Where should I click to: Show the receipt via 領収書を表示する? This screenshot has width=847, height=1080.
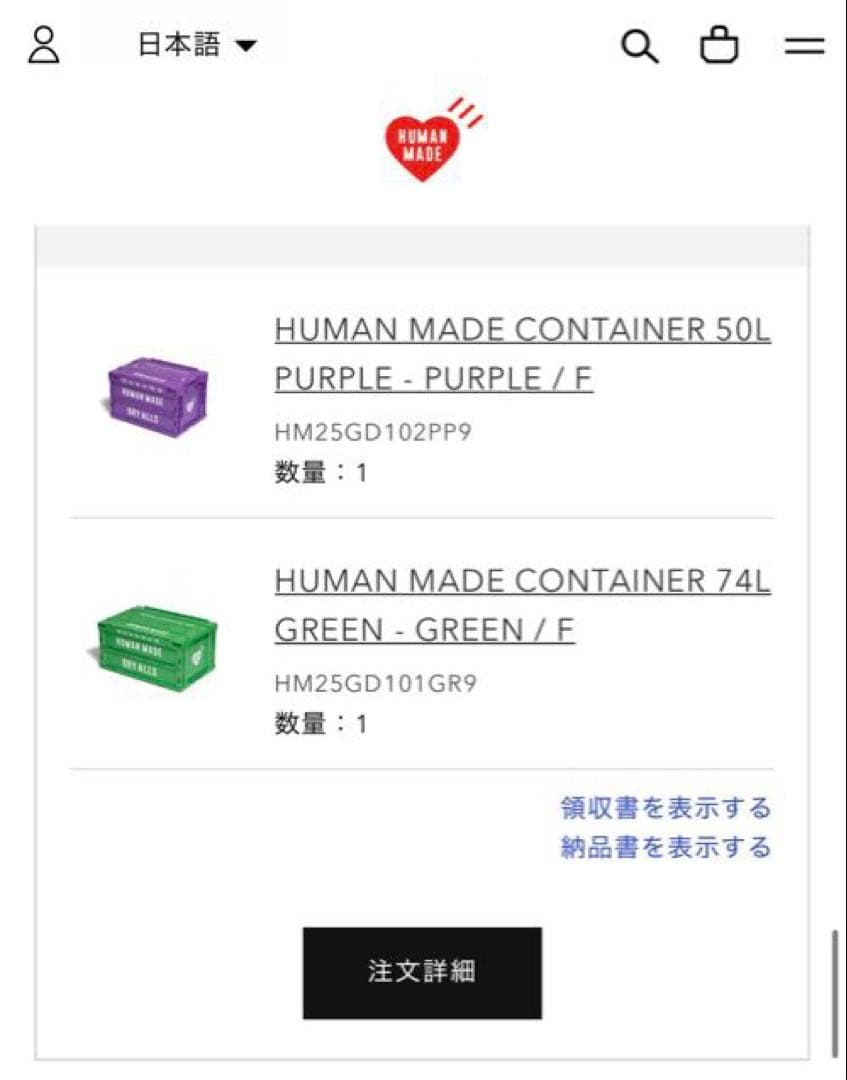[663, 808]
